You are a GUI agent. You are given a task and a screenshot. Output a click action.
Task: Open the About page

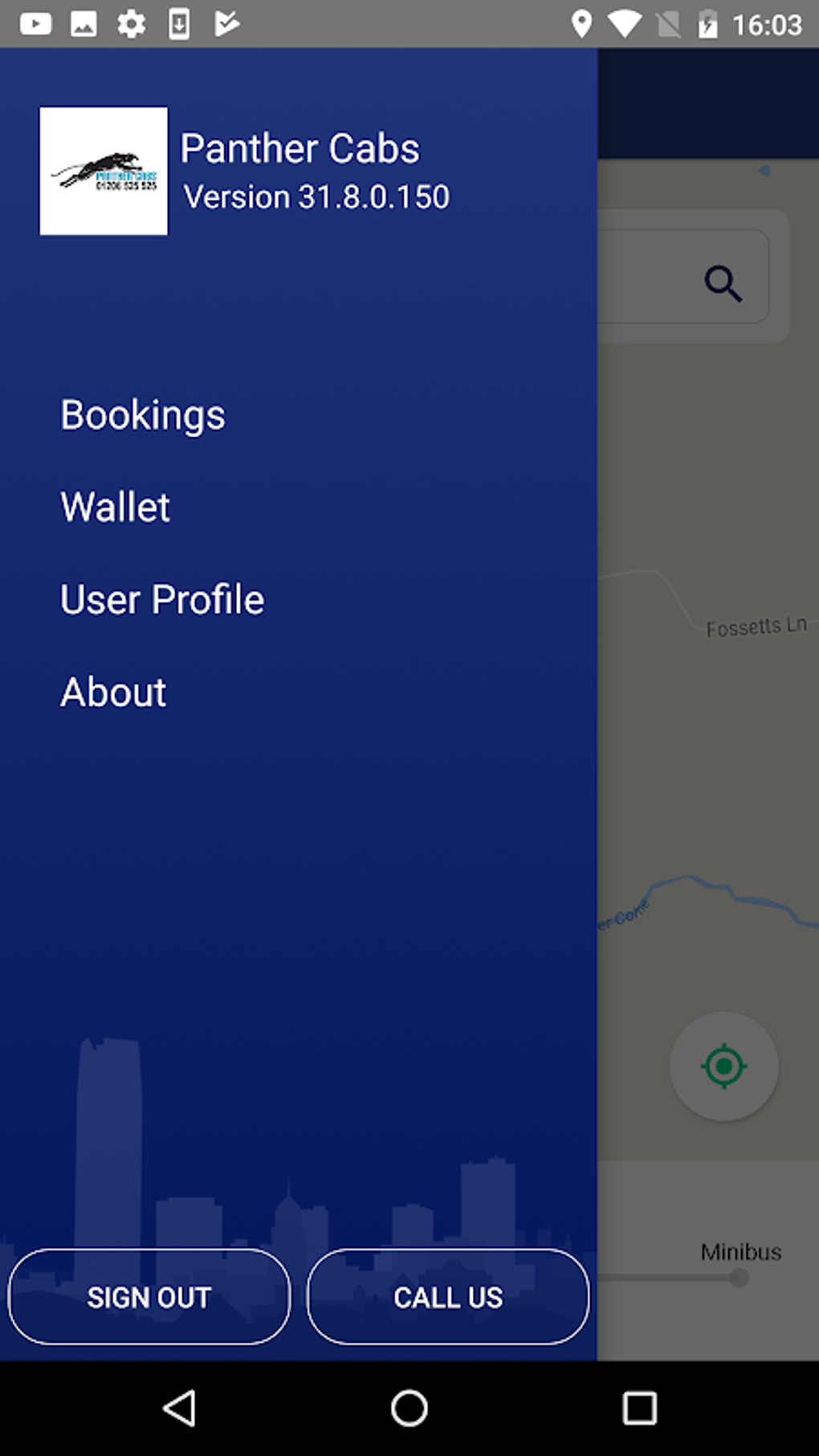click(113, 691)
